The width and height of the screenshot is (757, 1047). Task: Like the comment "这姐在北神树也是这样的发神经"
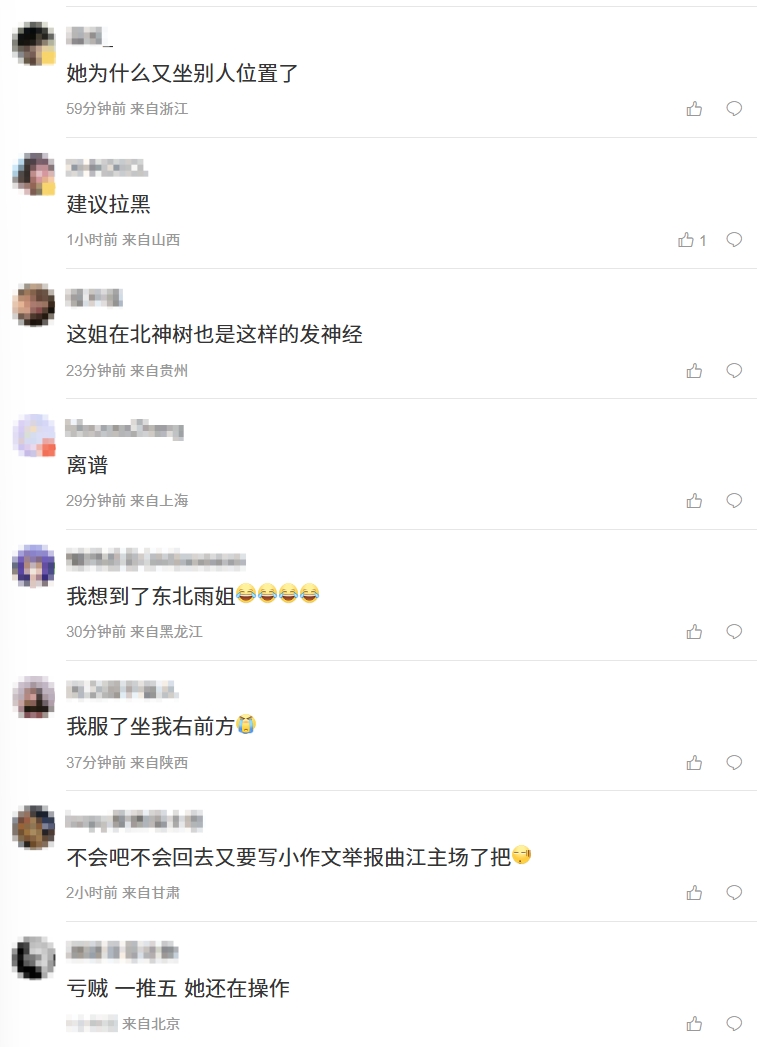tap(694, 371)
